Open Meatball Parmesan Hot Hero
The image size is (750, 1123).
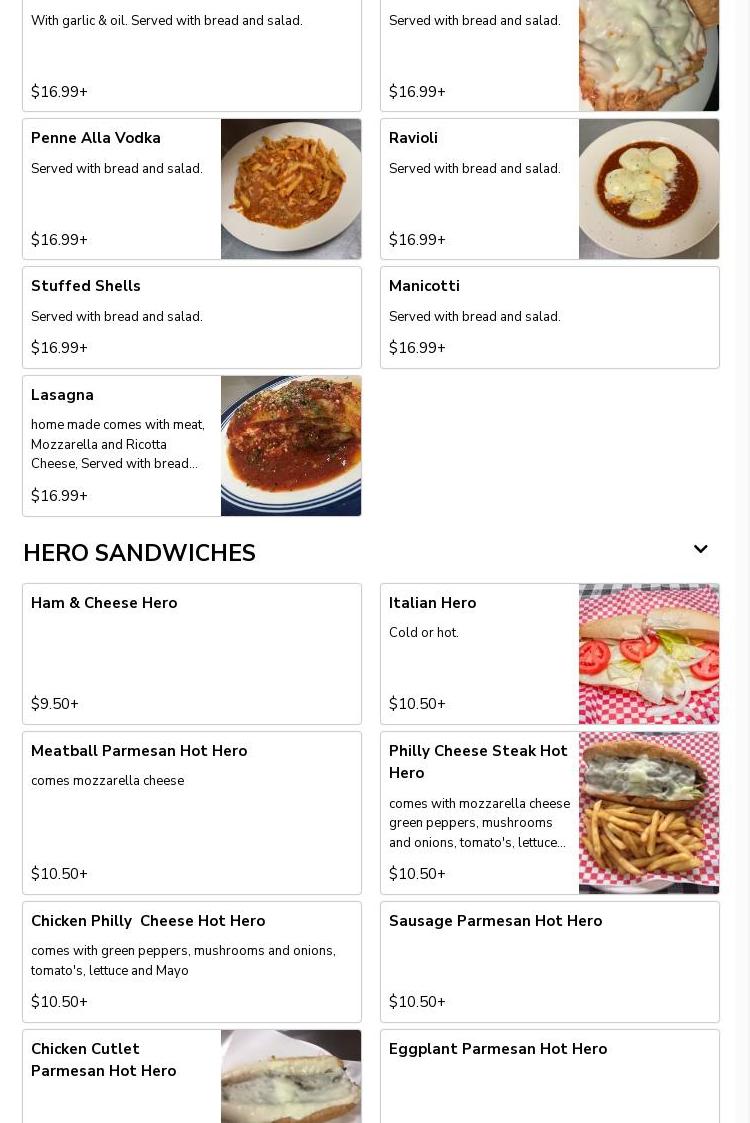click(192, 813)
